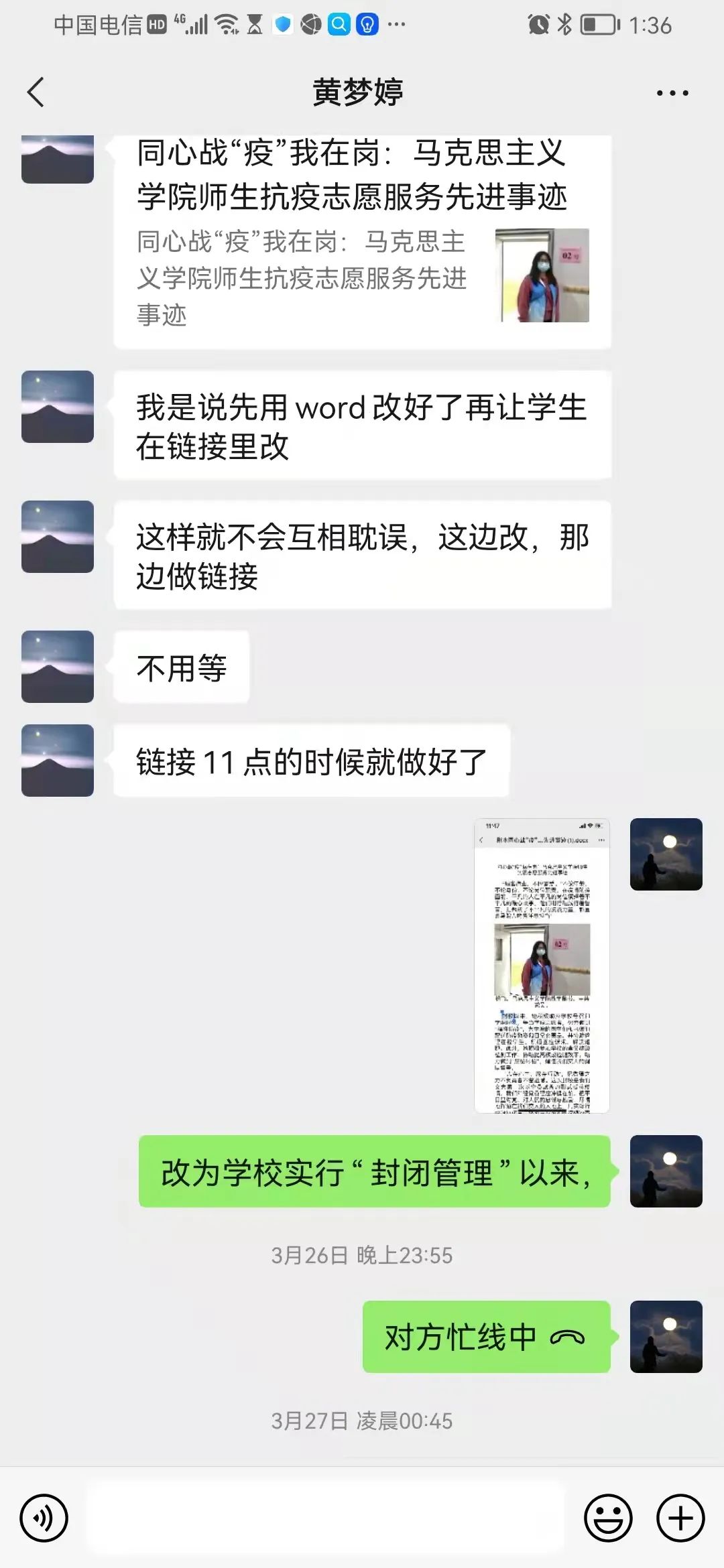Switch to voice message input
Viewport: 724px width, 1568px height.
point(44,1518)
